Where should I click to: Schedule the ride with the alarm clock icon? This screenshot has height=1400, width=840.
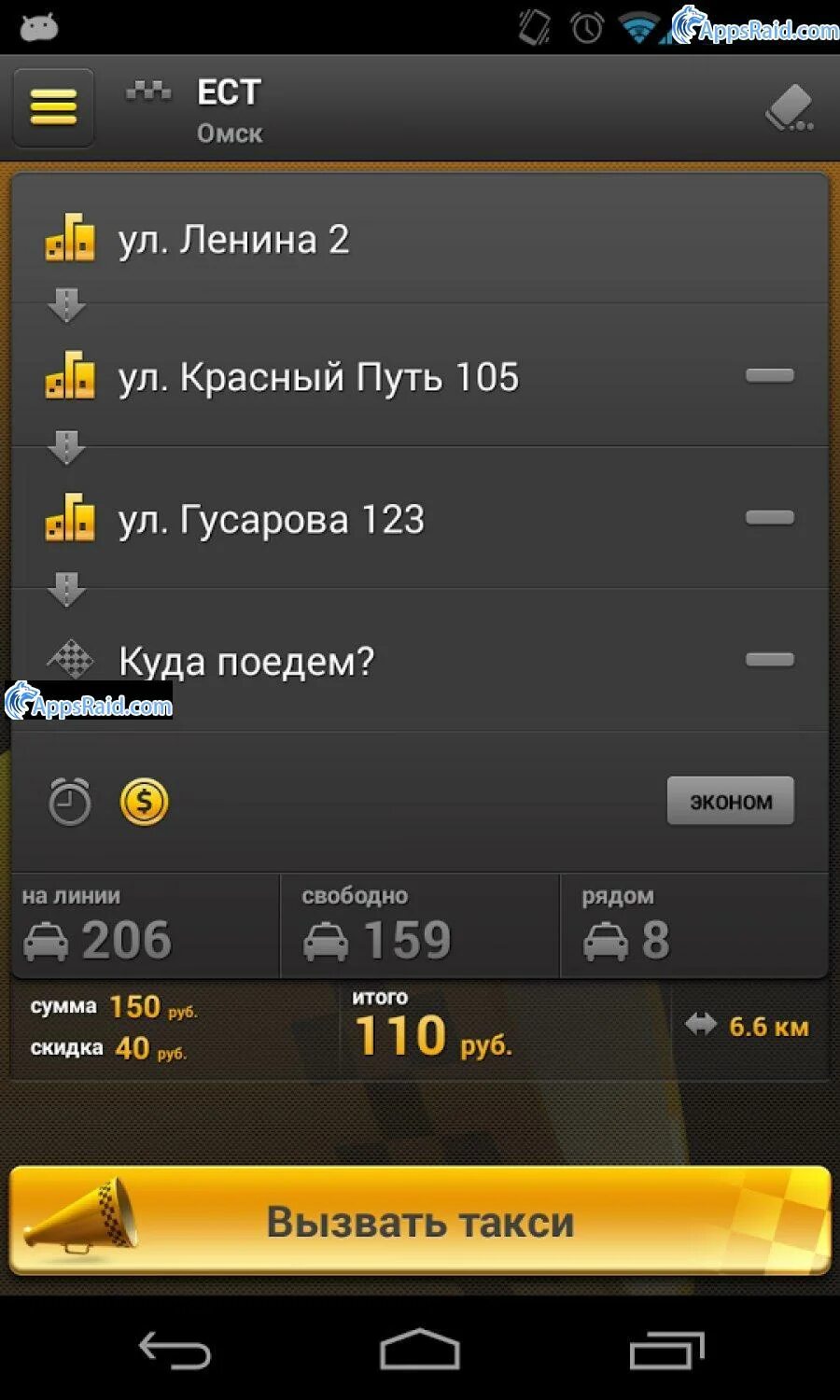tap(70, 801)
